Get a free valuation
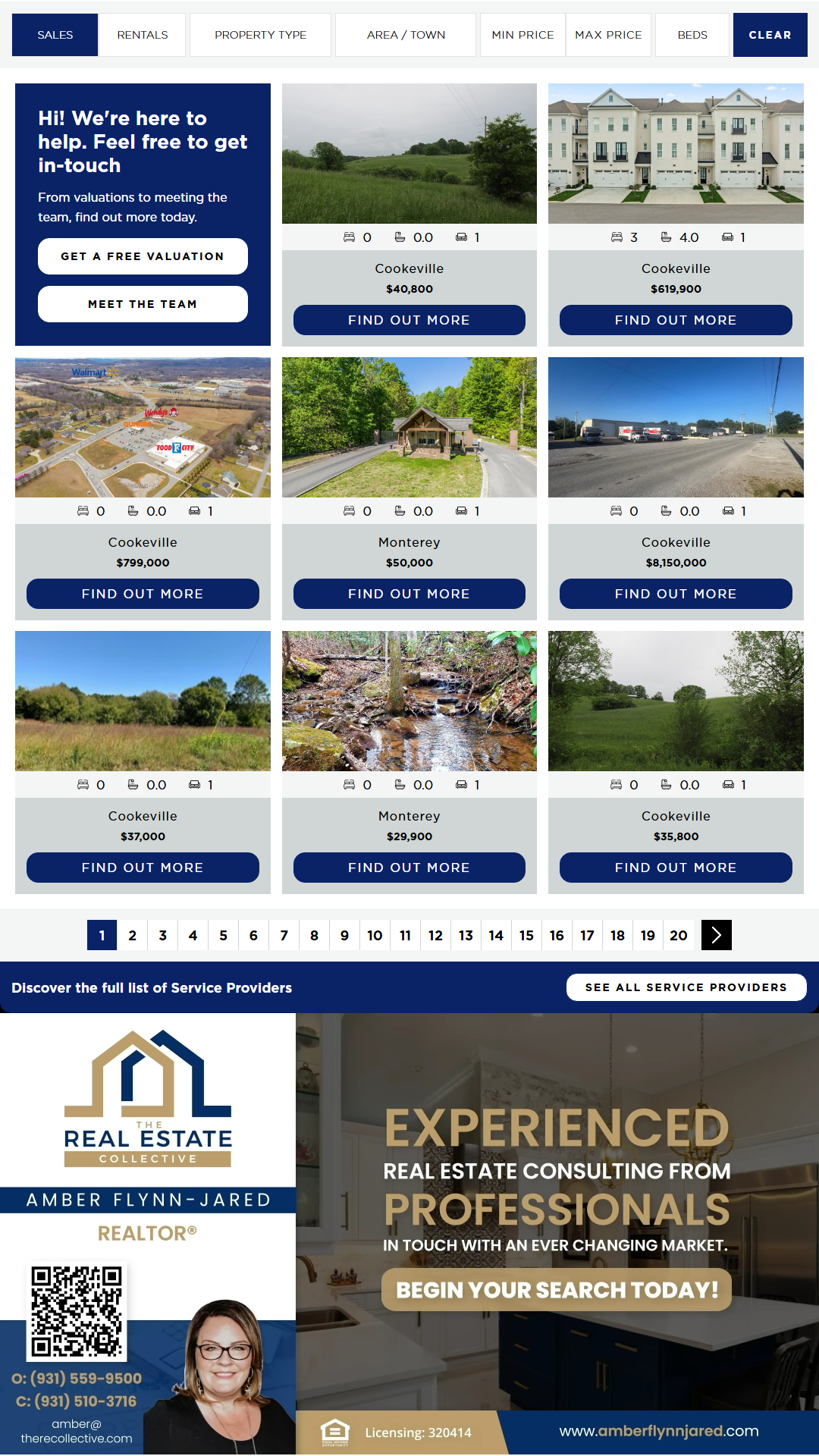Screen dimensions: 819x1456 click(143, 256)
